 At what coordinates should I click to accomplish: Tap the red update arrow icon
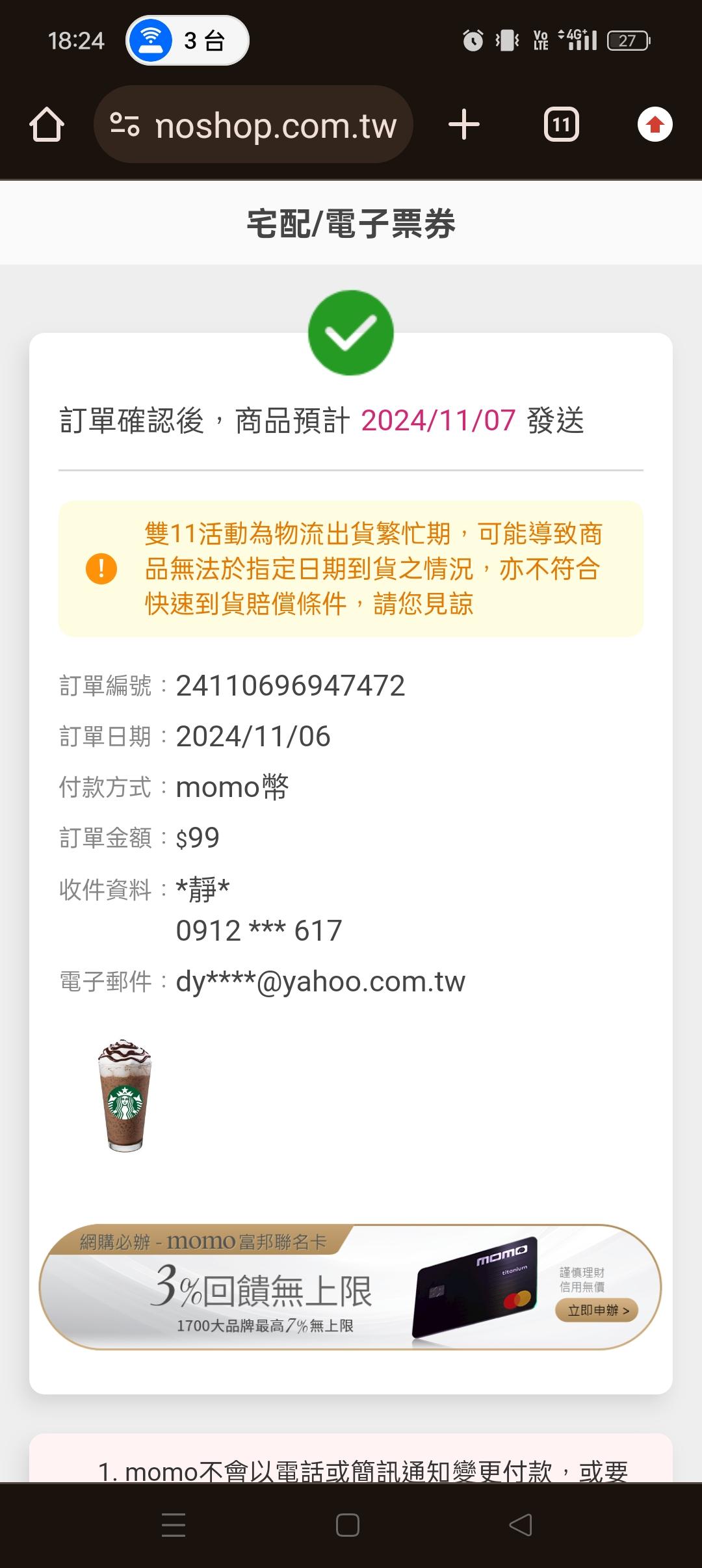pos(655,124)
